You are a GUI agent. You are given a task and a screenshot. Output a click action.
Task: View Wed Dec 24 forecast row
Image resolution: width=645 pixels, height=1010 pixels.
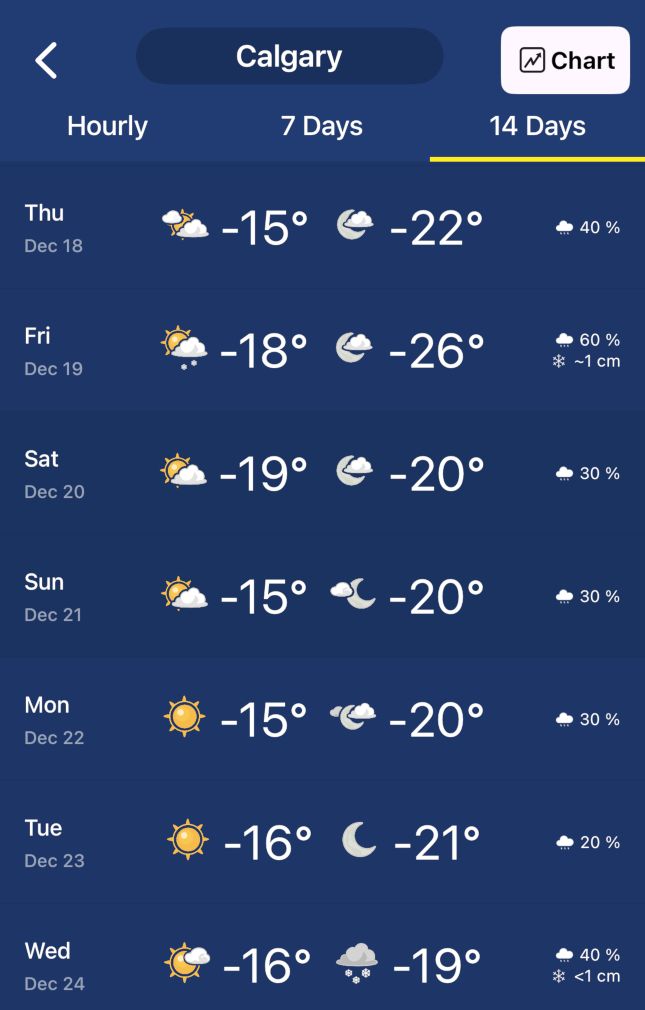(x=322, y=965)
